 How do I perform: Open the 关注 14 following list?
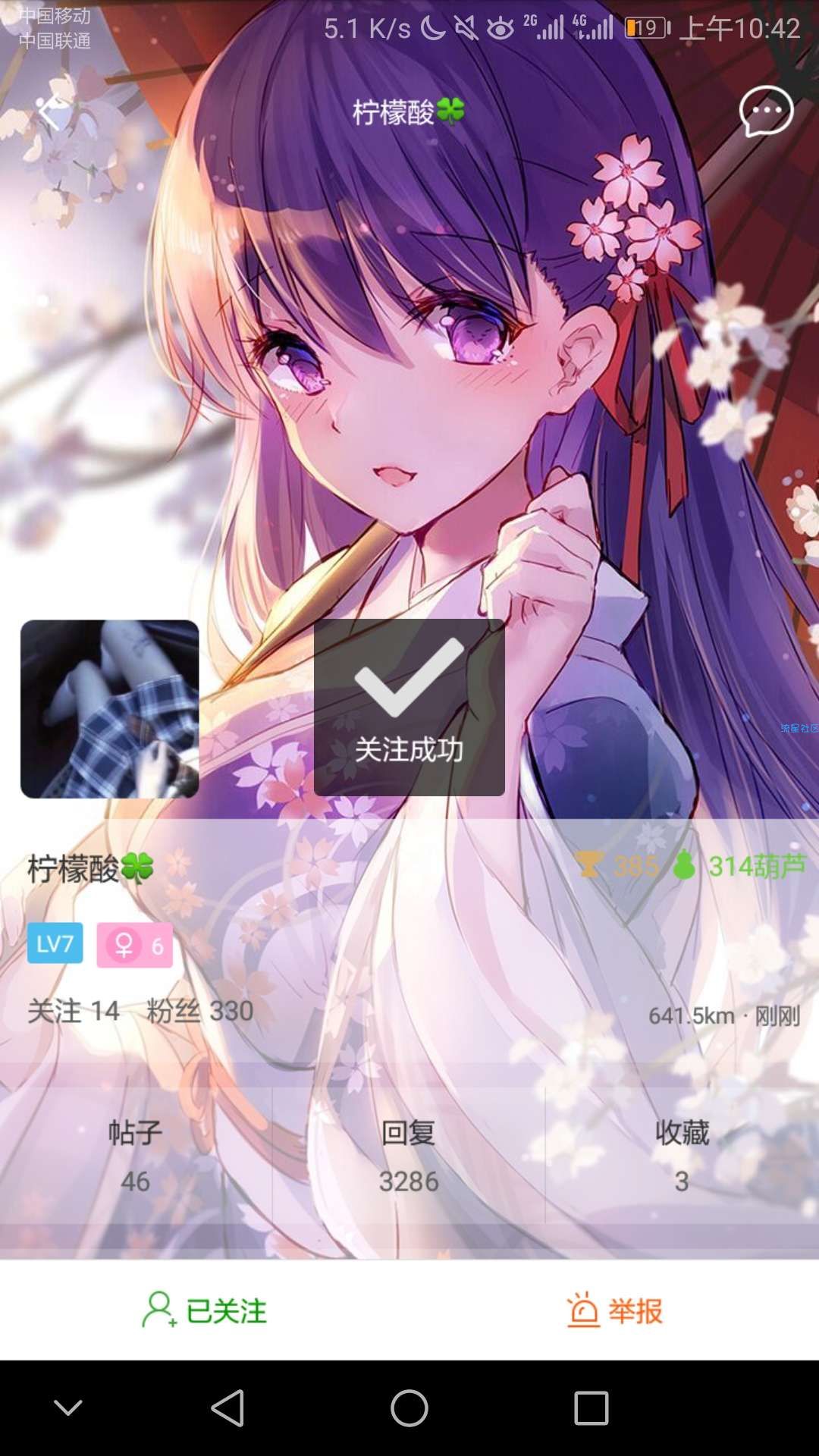(x=74, y=1011)
